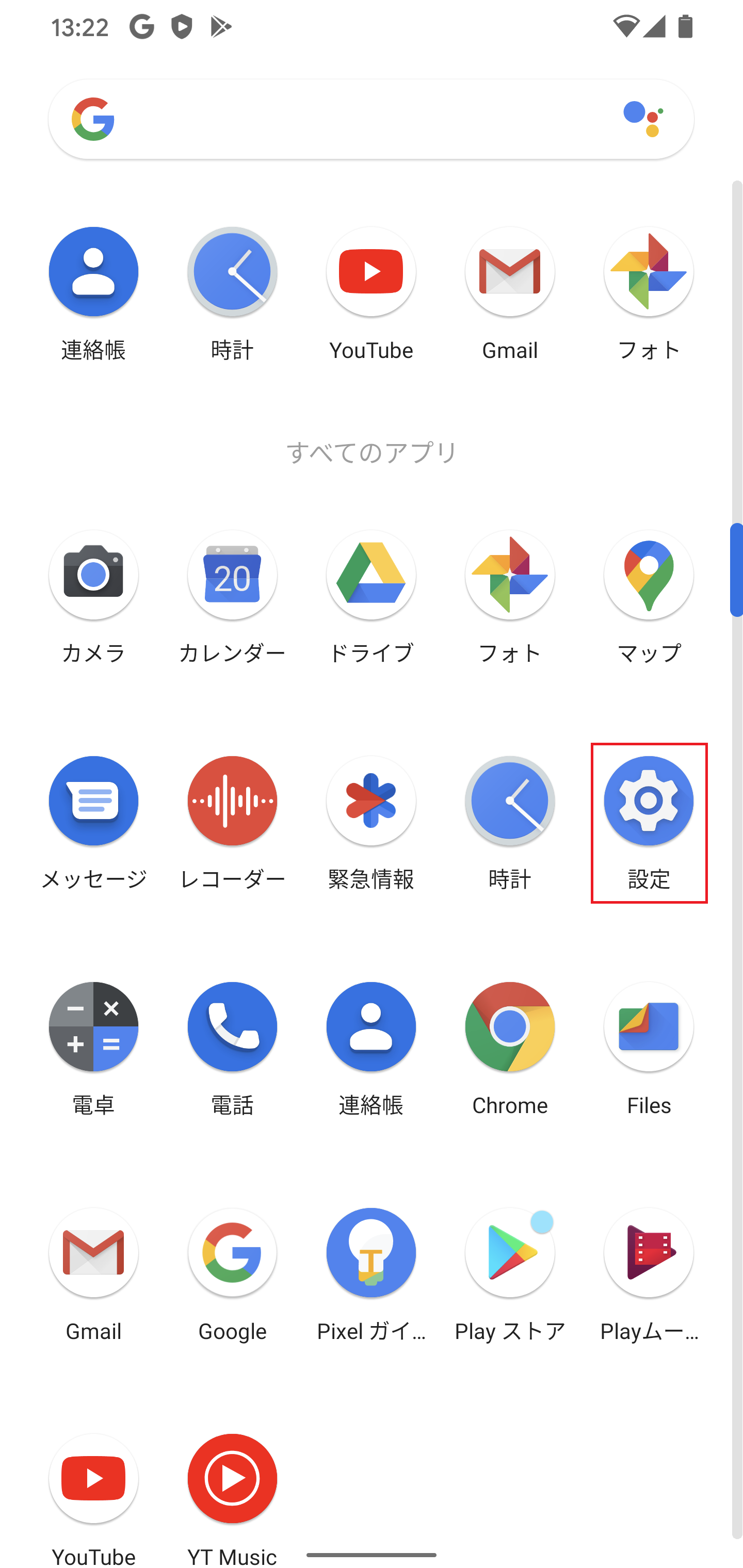Image resolution: width=743 pixels, height=1568 pixels.
Task: Open Google ドライブ
Action: tap(371, 575)
